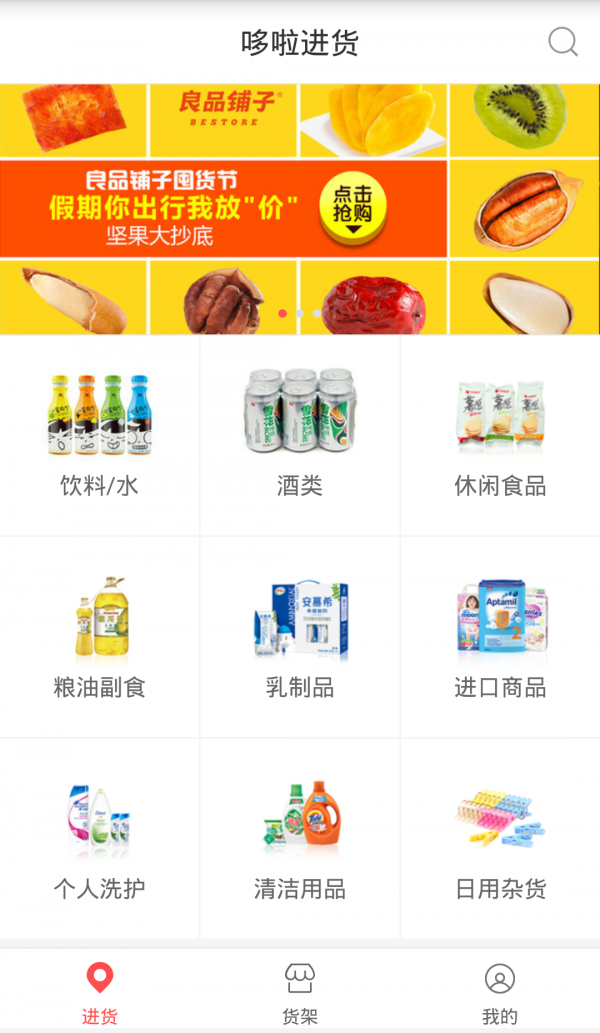Image resolution: width=600 pixels, height=1033 pixels.
Task: Select the 个人洗护 category
Action: (99, 839)
